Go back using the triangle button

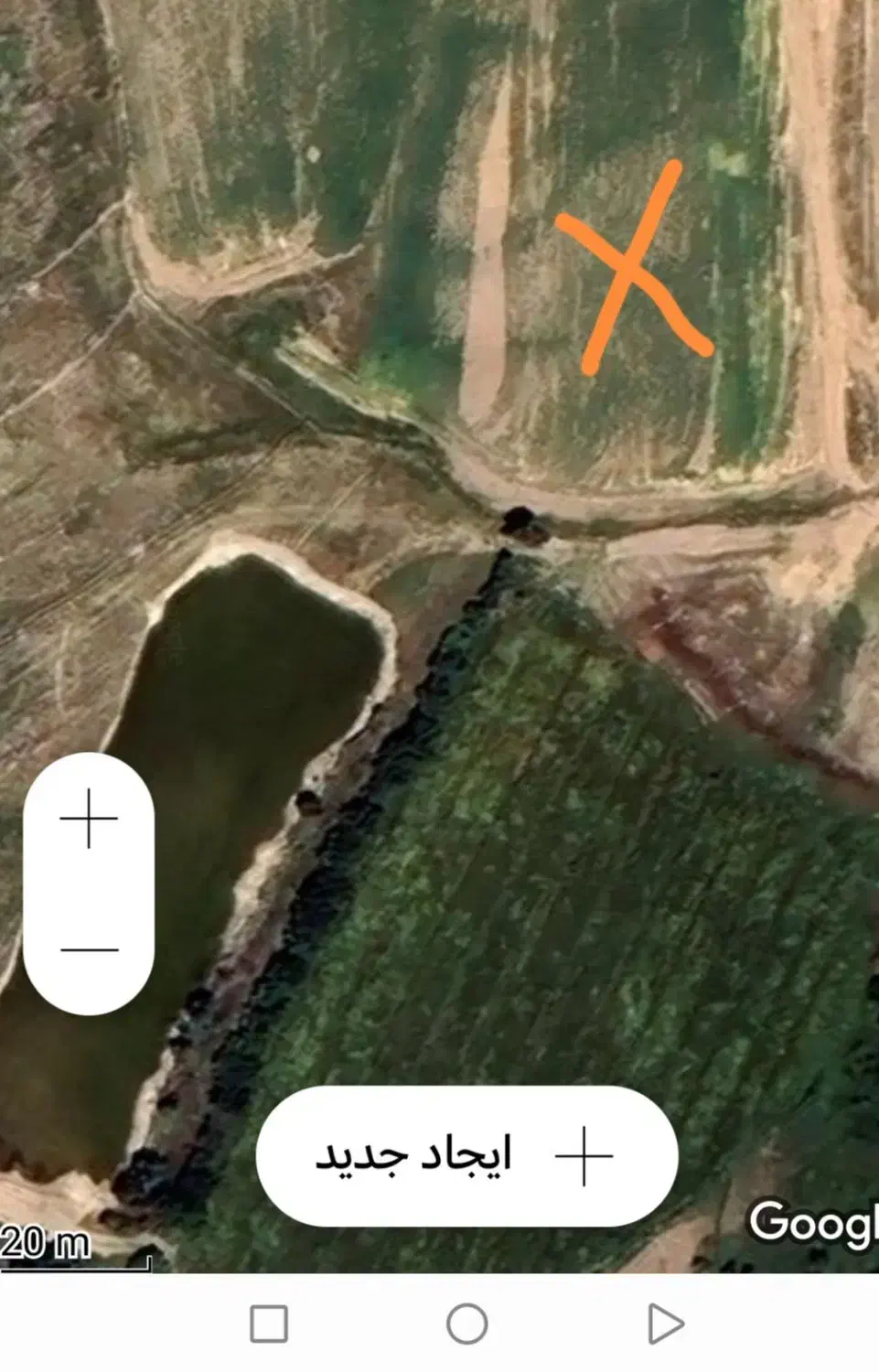click(x=665, y=1324)
